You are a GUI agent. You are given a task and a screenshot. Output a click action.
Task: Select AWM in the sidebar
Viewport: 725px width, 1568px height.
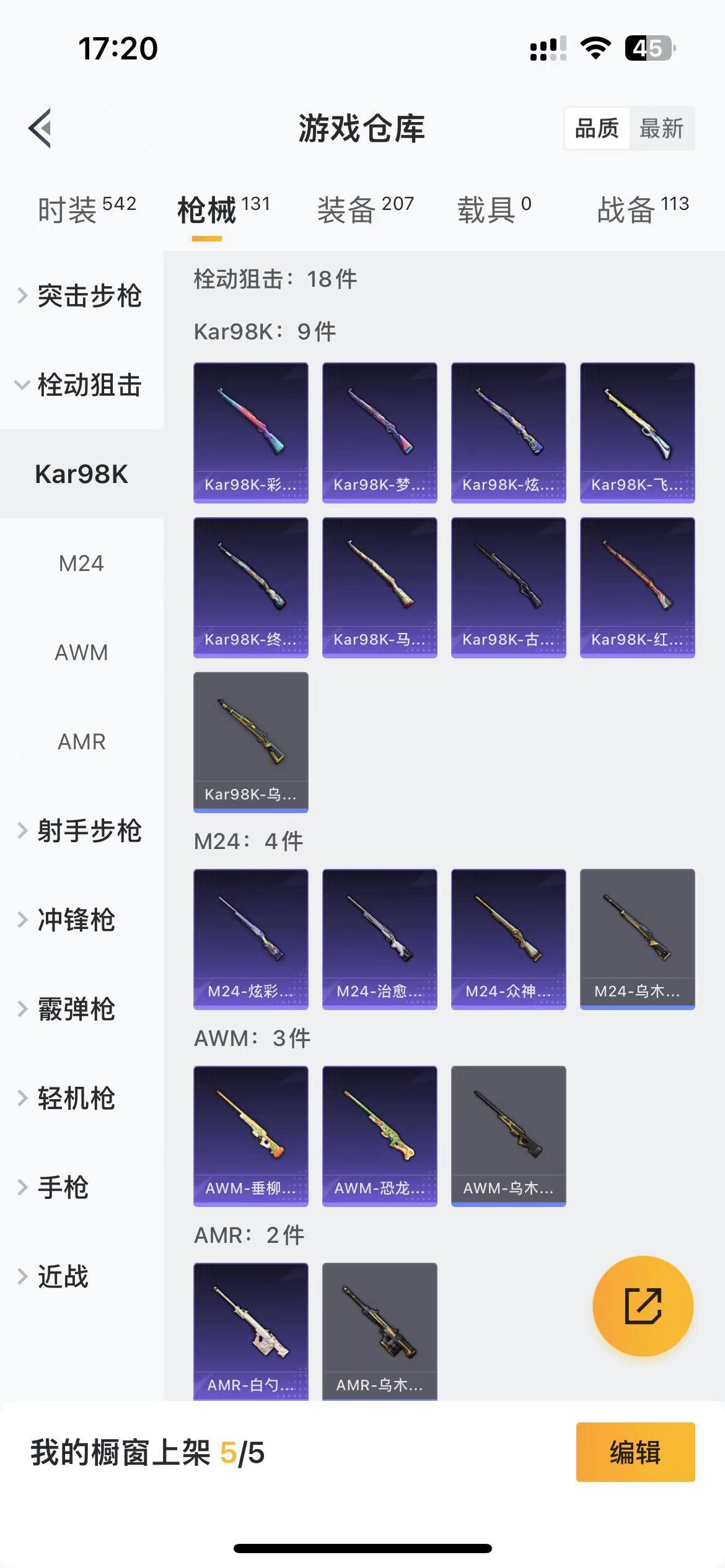point(81,653)
